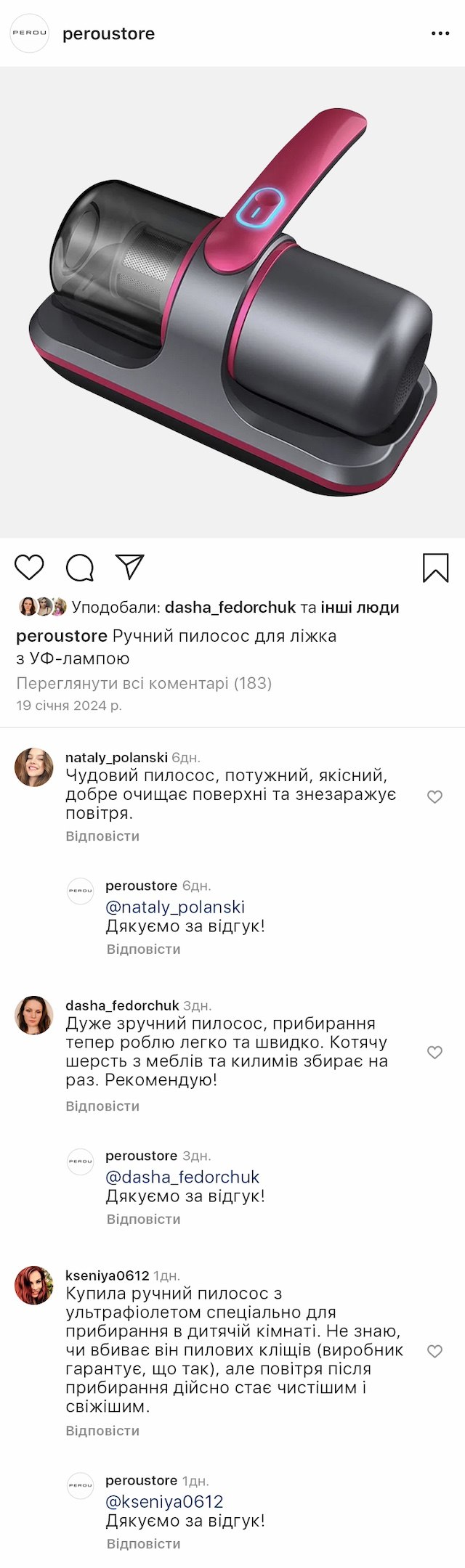
Task: Open kseniya0612's profile picture
Action: [x=34, y=1286]
